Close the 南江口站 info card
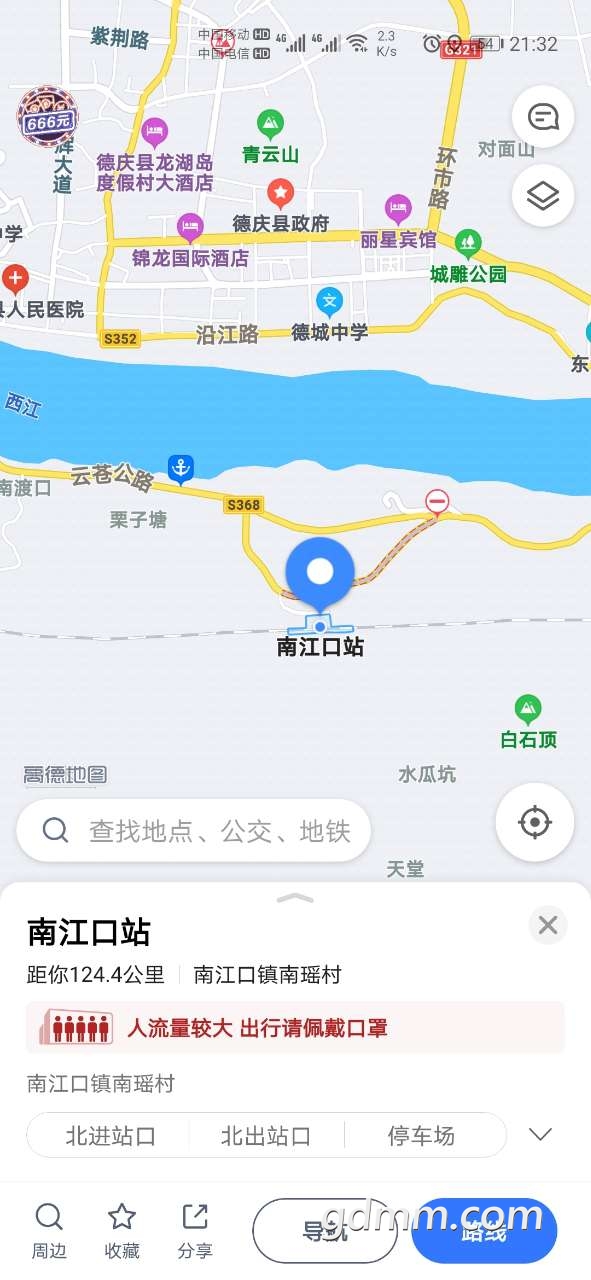Viewport: 591px width, 1280px height. tap(548, 925)
